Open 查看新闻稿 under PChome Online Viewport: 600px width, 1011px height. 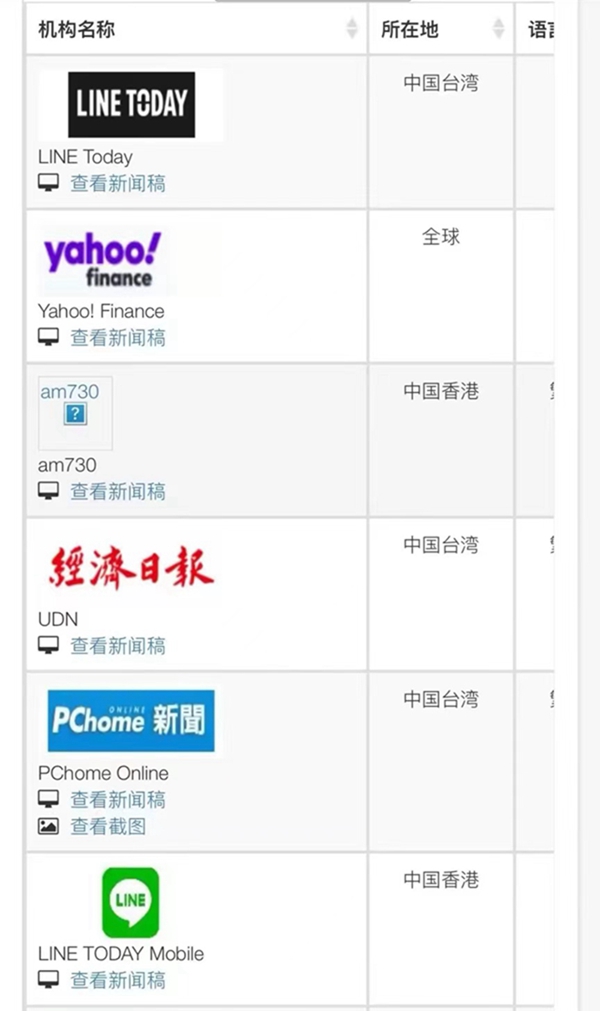point(117,799)
